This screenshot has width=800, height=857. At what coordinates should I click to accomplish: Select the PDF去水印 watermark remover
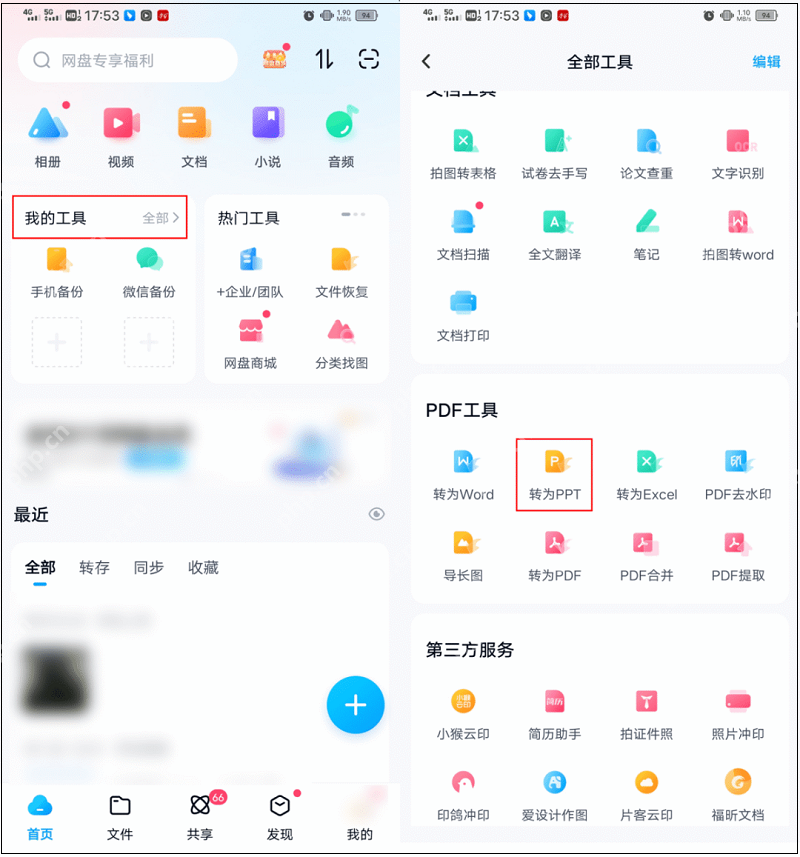click(738, 474)
